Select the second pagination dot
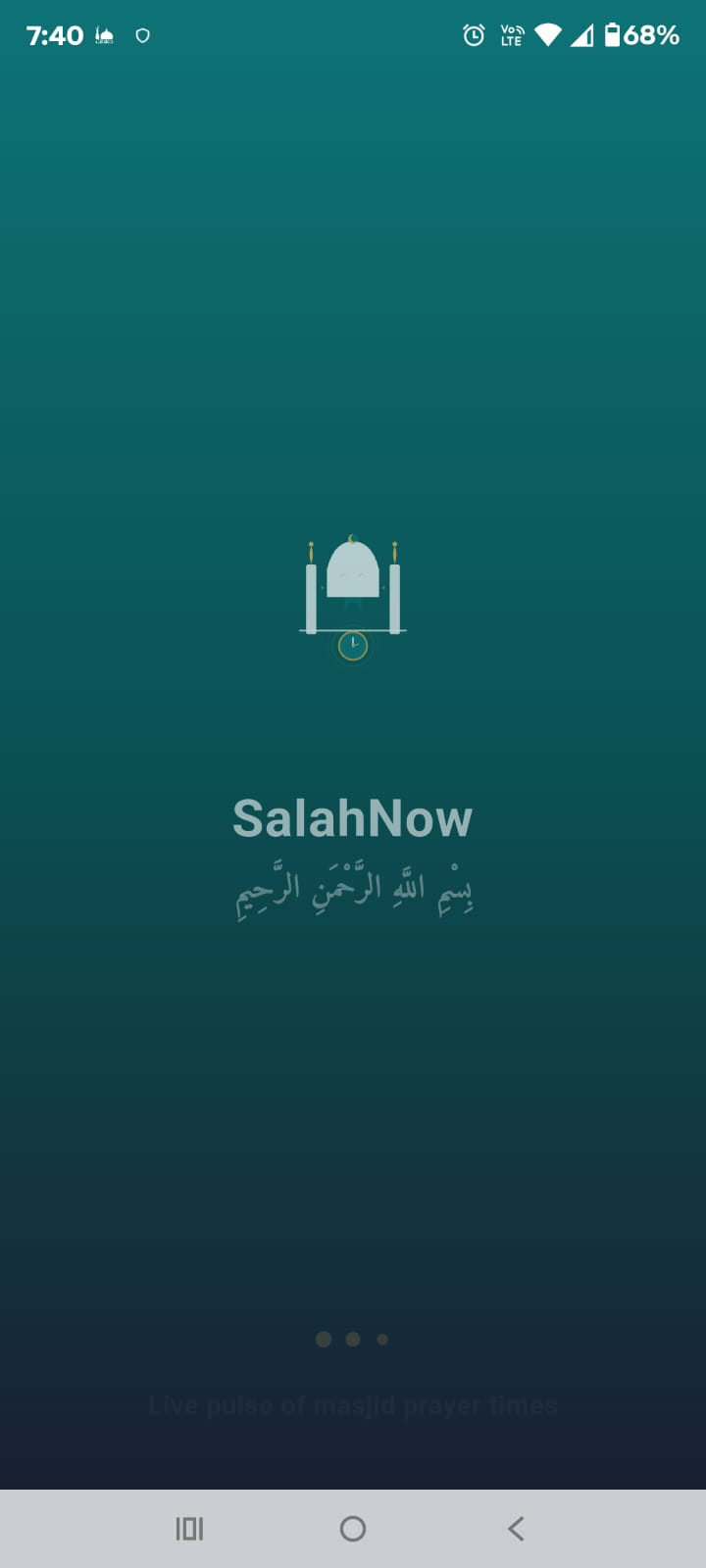 click(353, 1340)
